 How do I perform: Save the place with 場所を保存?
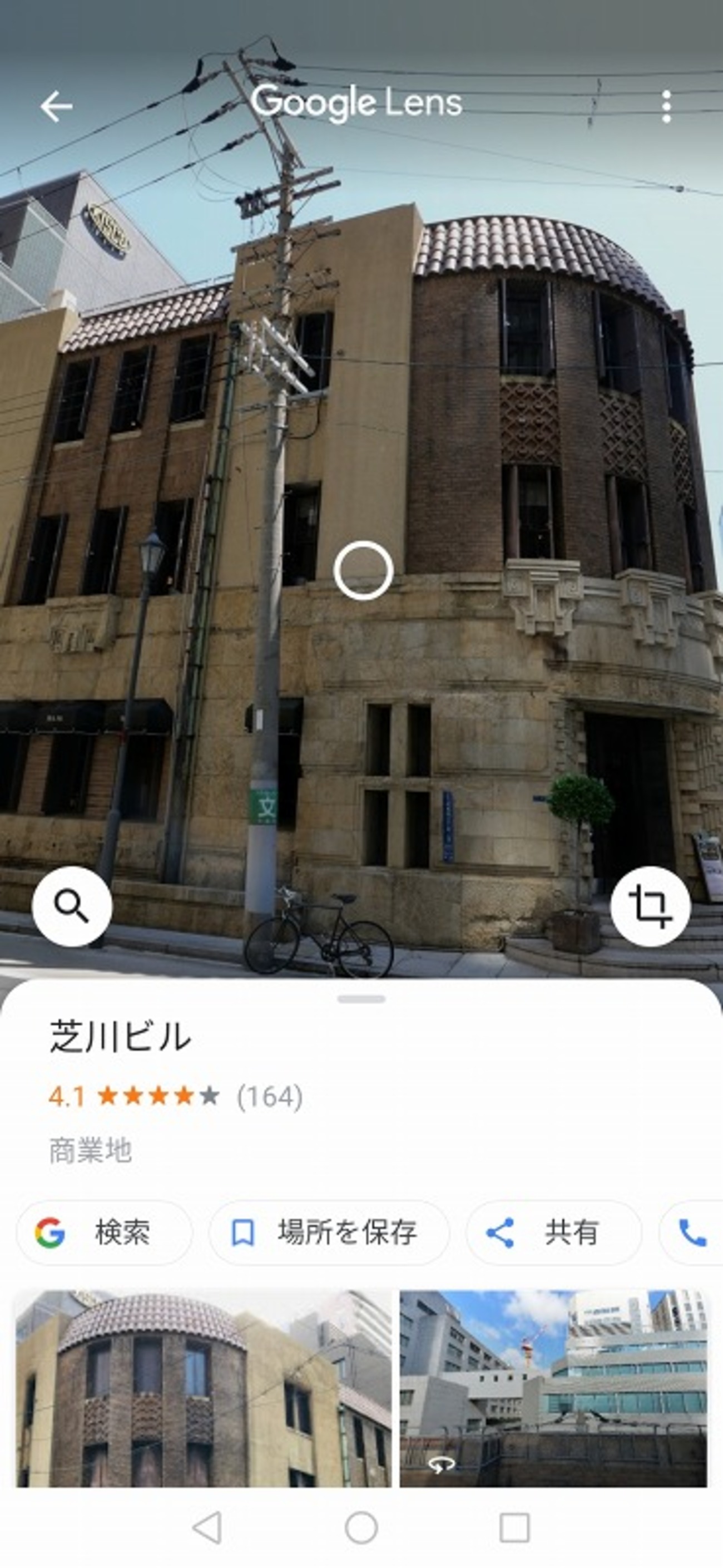point(329,1232)
